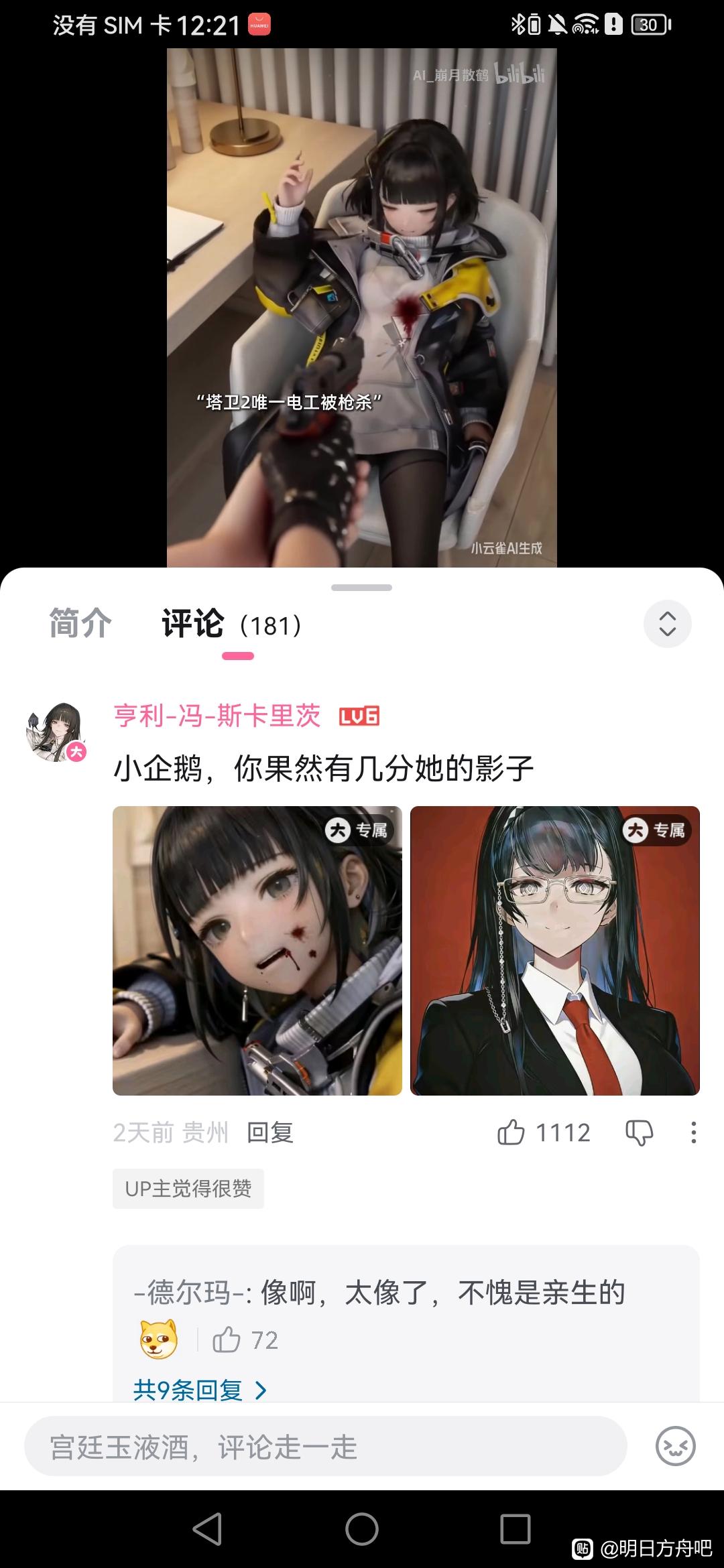Like -德尔玛-'s reply with 72 likes

(x=245, y=1340)
